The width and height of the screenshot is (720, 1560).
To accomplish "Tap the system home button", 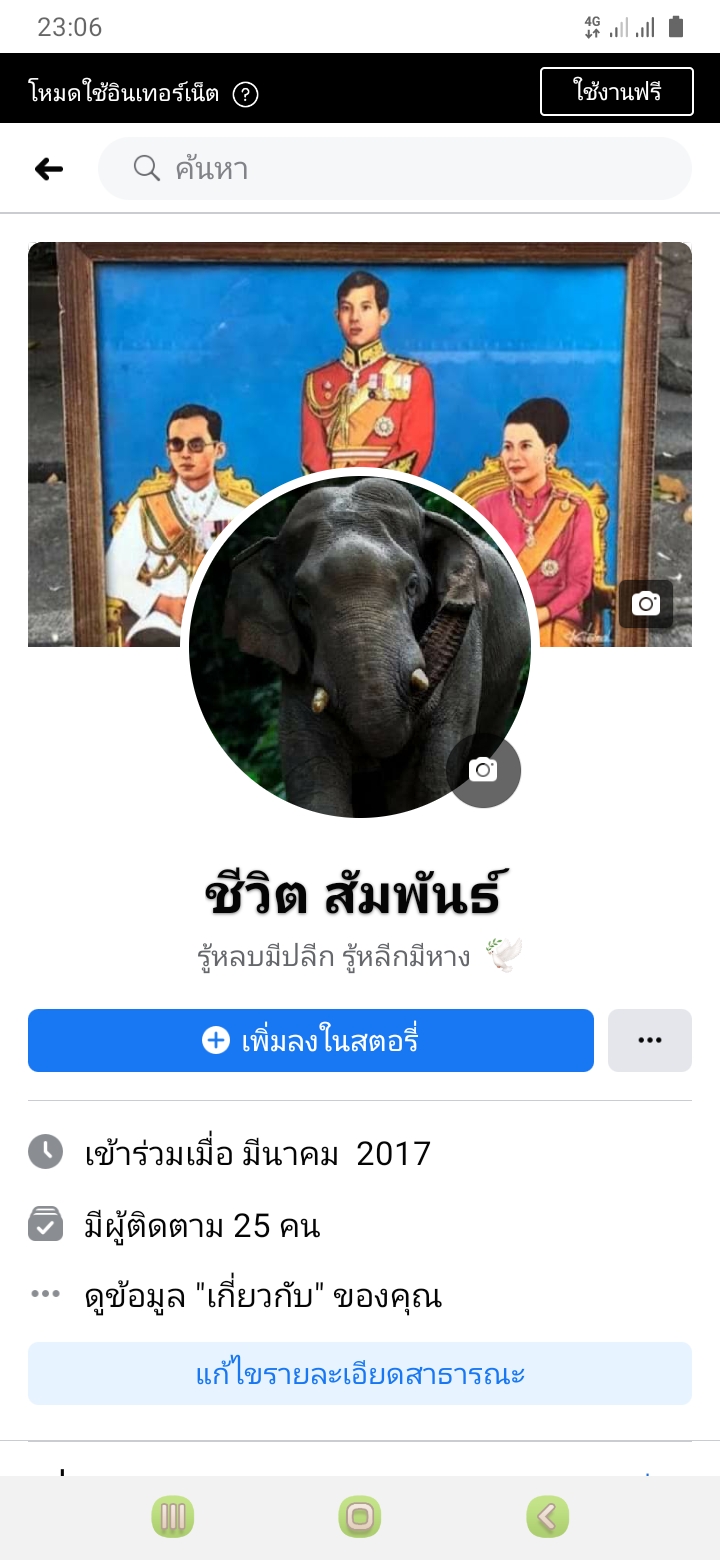I will [x=360, y=1517].
